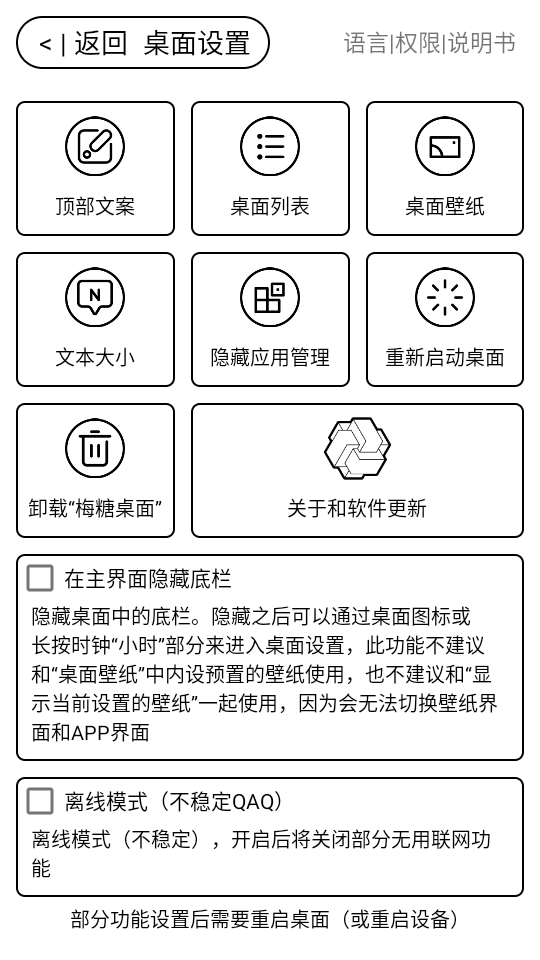Check the 离线模式 offline mode box
Screen dimensions: 540x960
pos(40,801)
